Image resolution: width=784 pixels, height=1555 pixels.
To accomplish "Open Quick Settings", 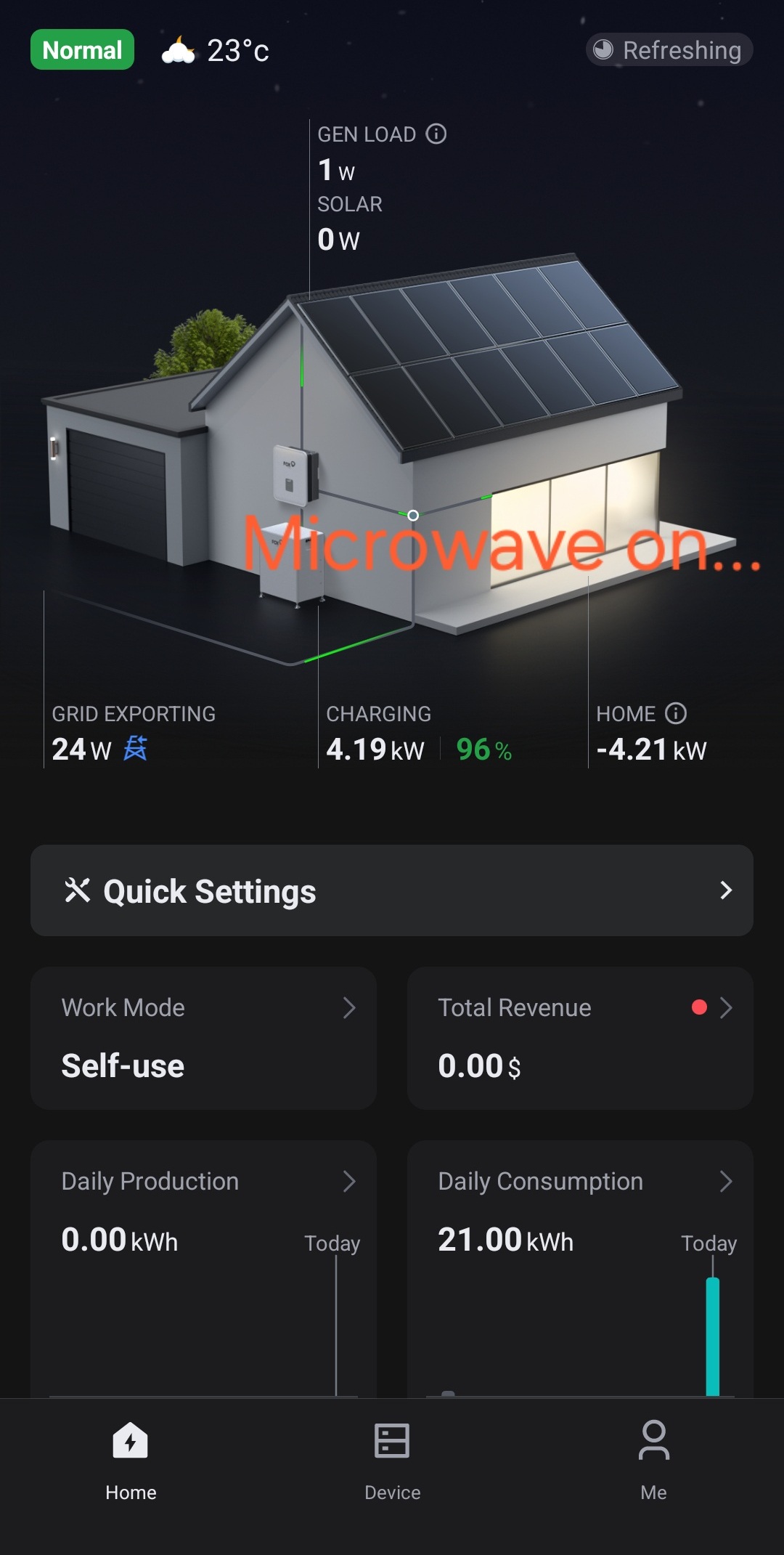I will pyautogui.click(x=391, y=890).
